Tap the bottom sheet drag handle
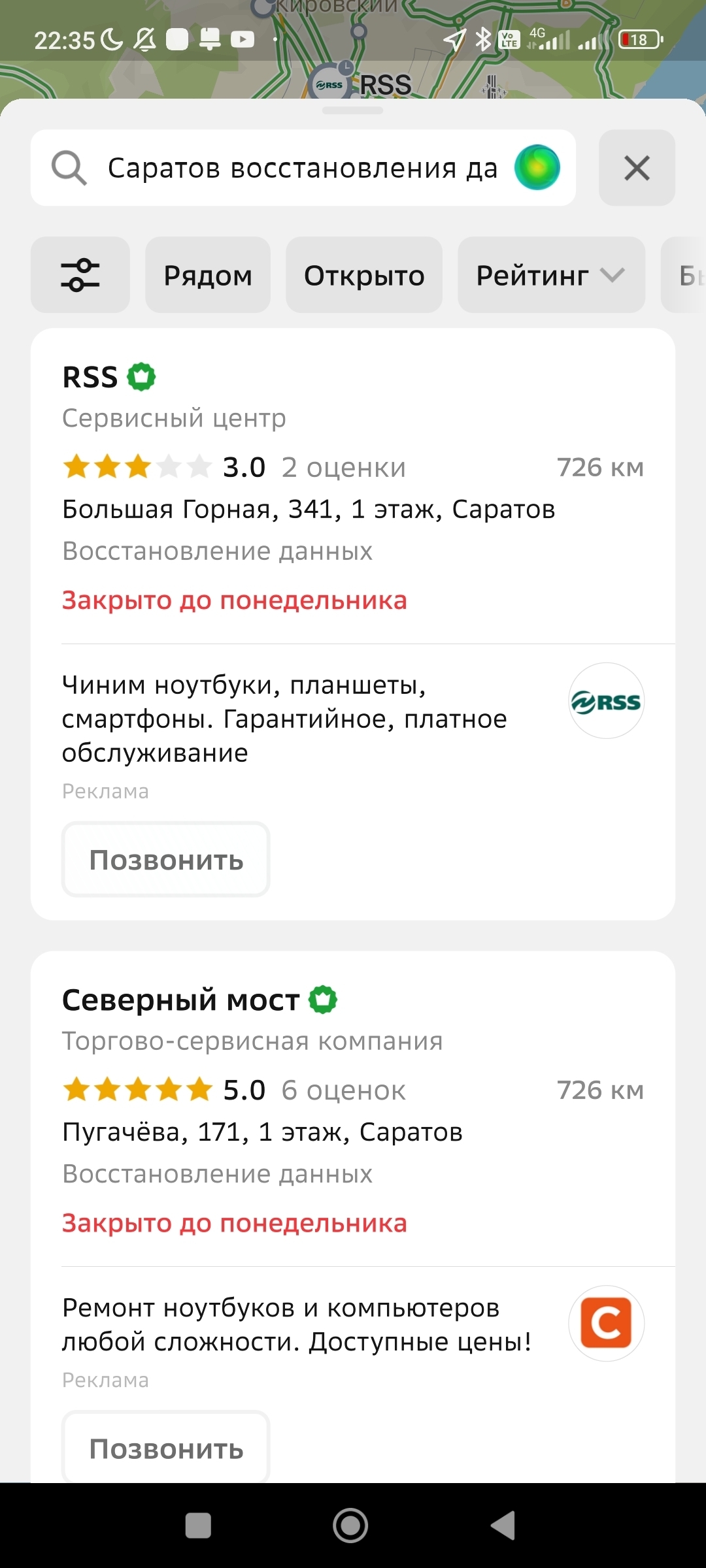 coord(353,110)
